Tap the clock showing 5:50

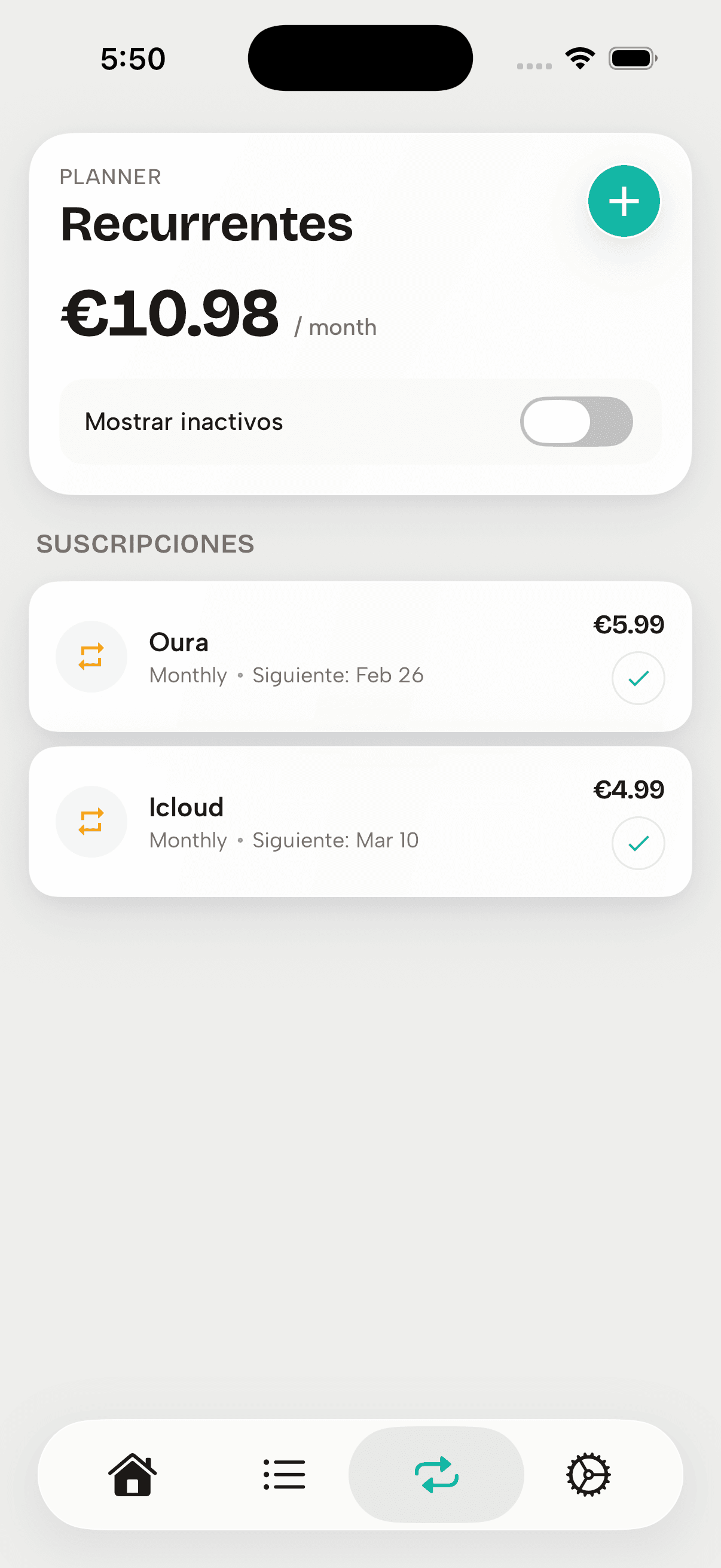[x=132, y=58]
